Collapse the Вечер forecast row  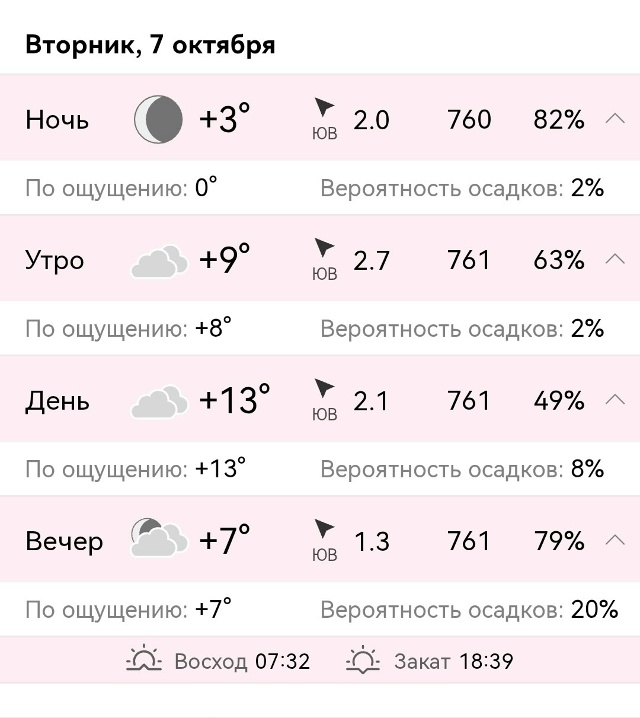click(x=615, y=541)
